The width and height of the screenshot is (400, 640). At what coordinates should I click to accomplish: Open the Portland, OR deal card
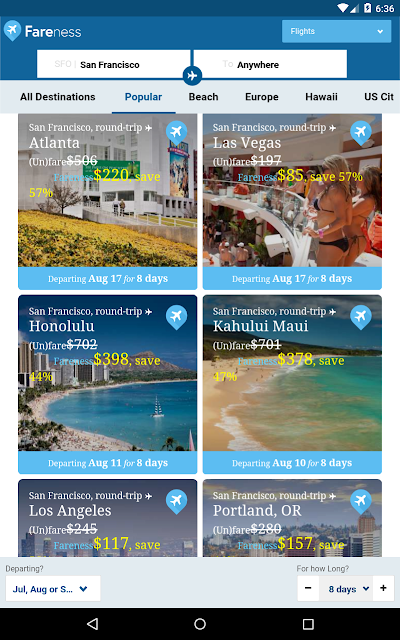292,518
